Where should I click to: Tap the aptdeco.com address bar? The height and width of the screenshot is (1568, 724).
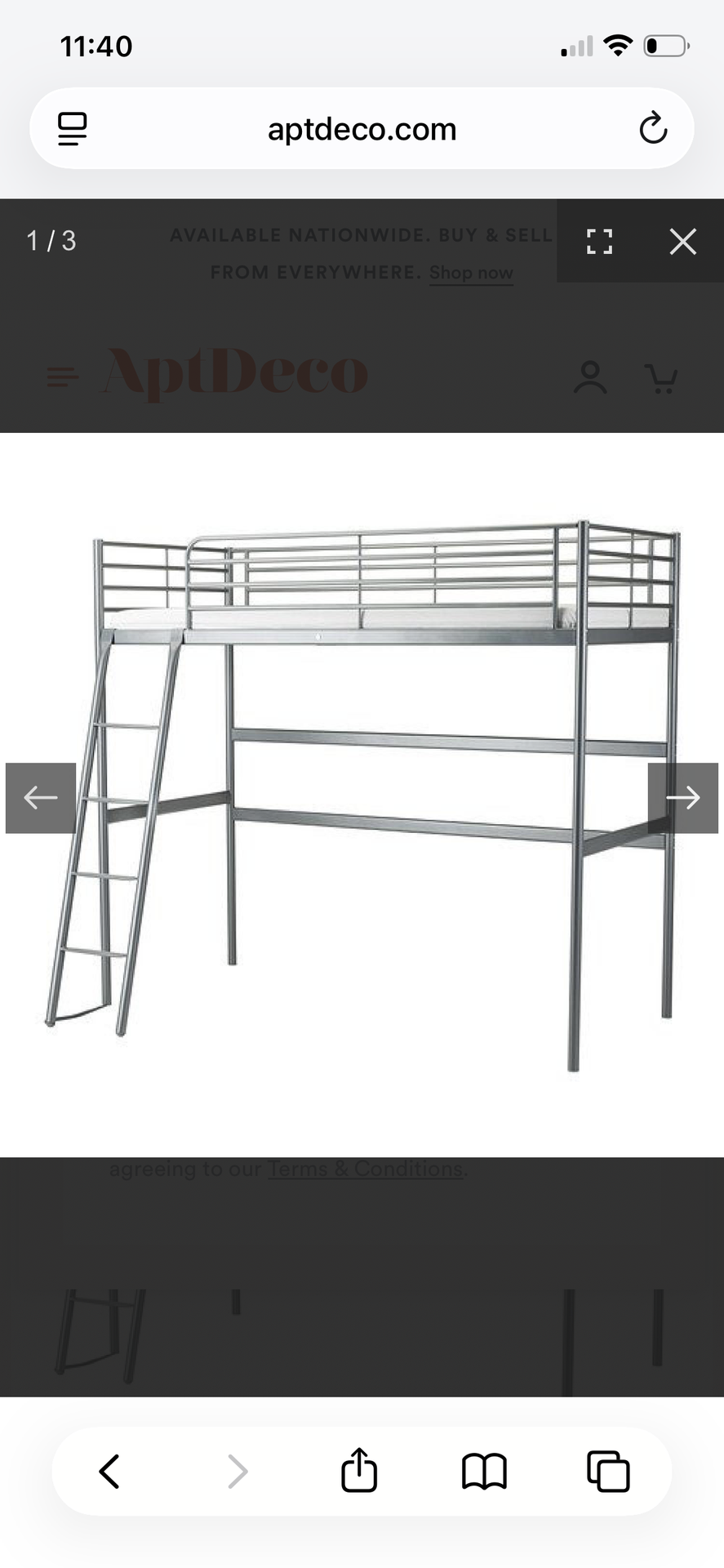362,129
